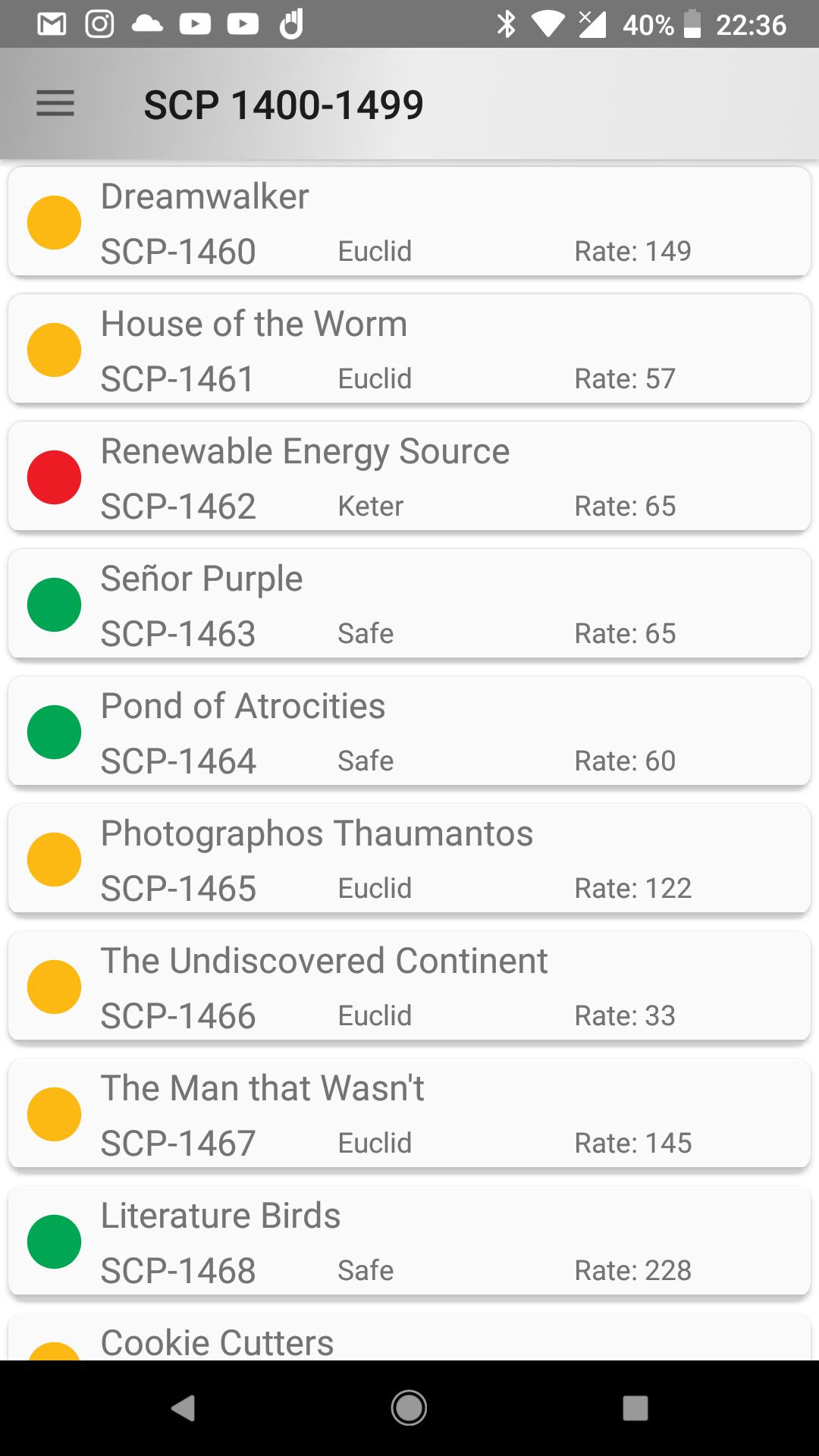This screenshot has height=1456, width=819.
Task: Open The Man that Wasn't entry
Action: pos(409,1113)
